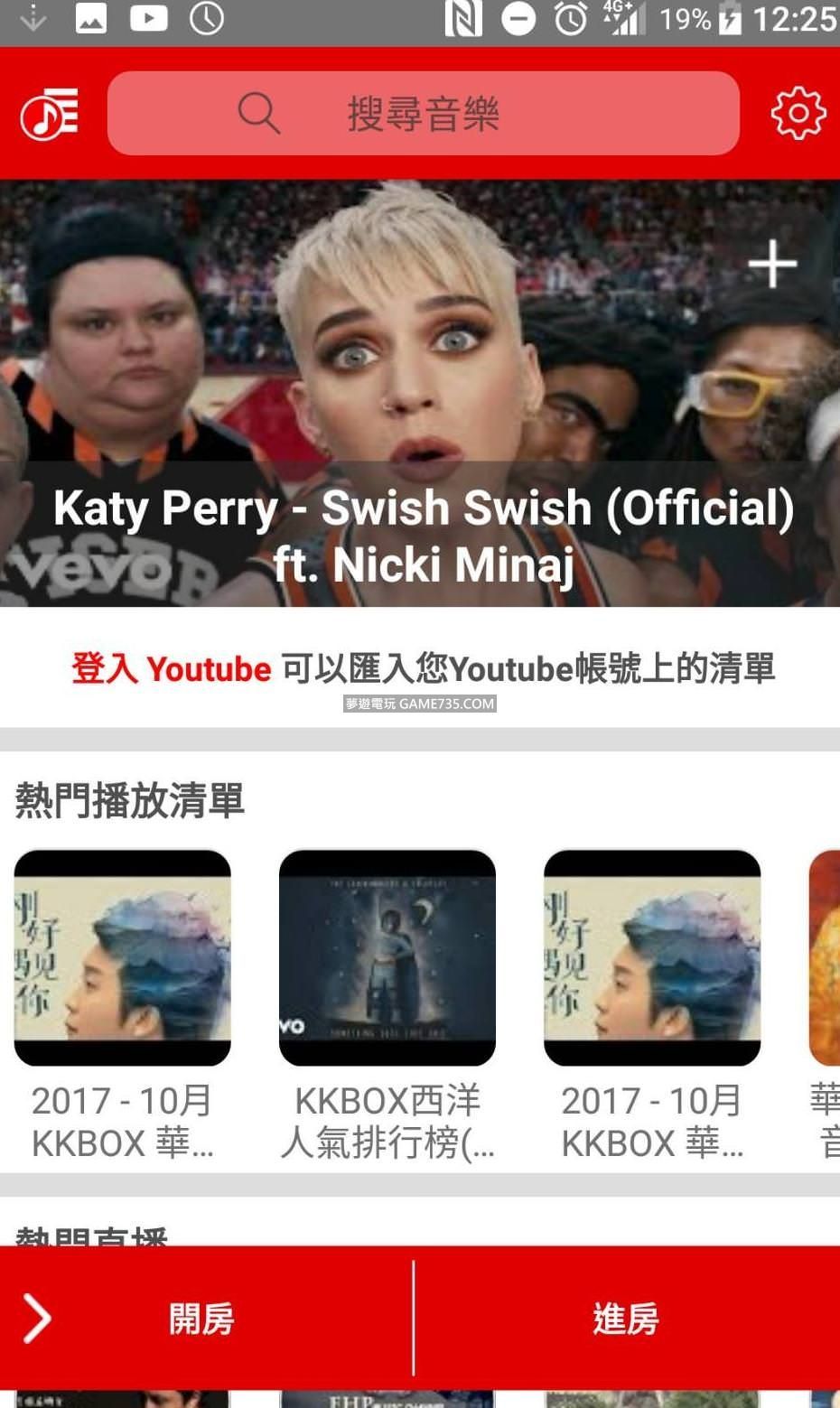Expand the arrow beside 開房

click(x=37, y=1319)
